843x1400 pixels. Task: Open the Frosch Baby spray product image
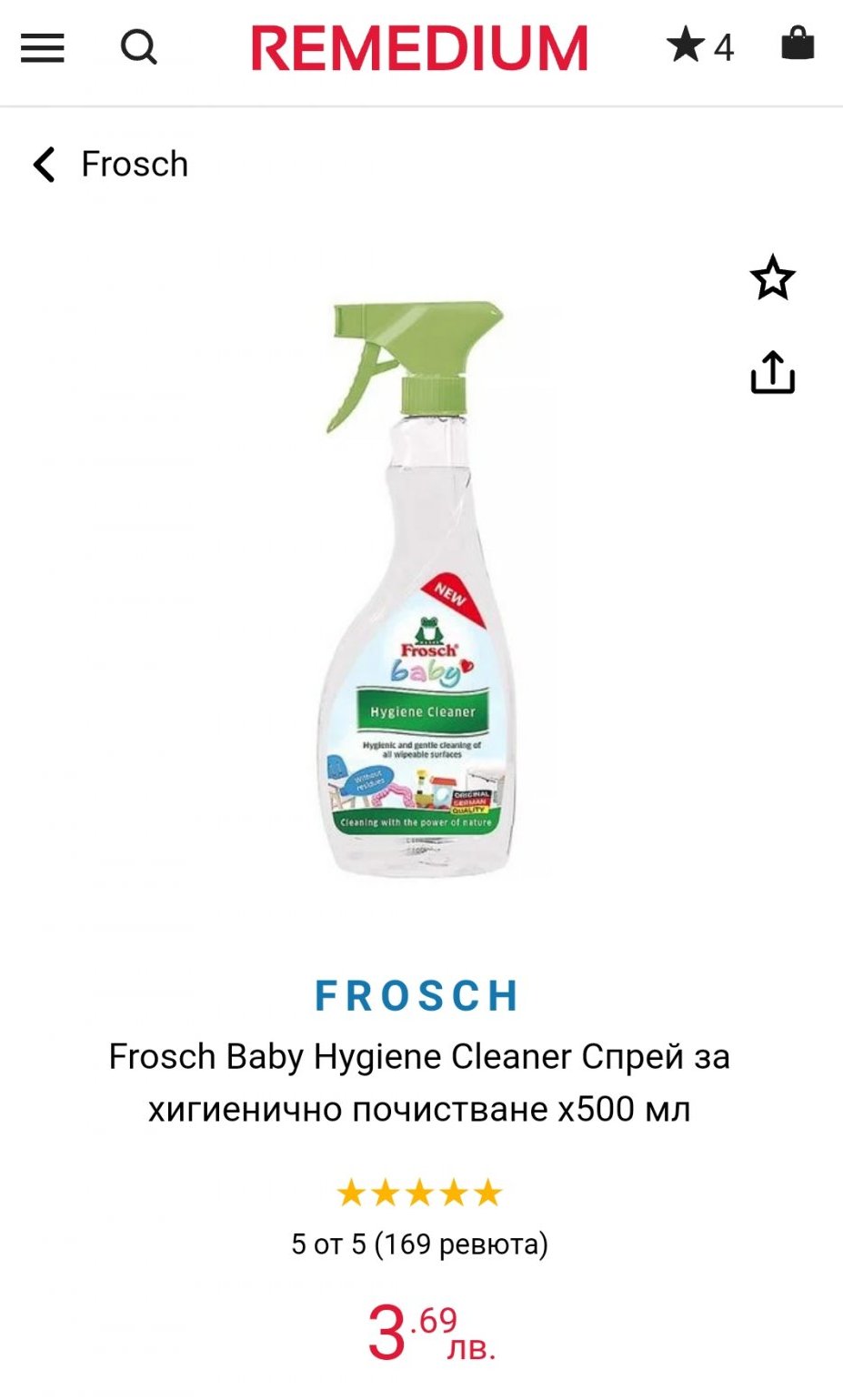[x=420, y=591]
